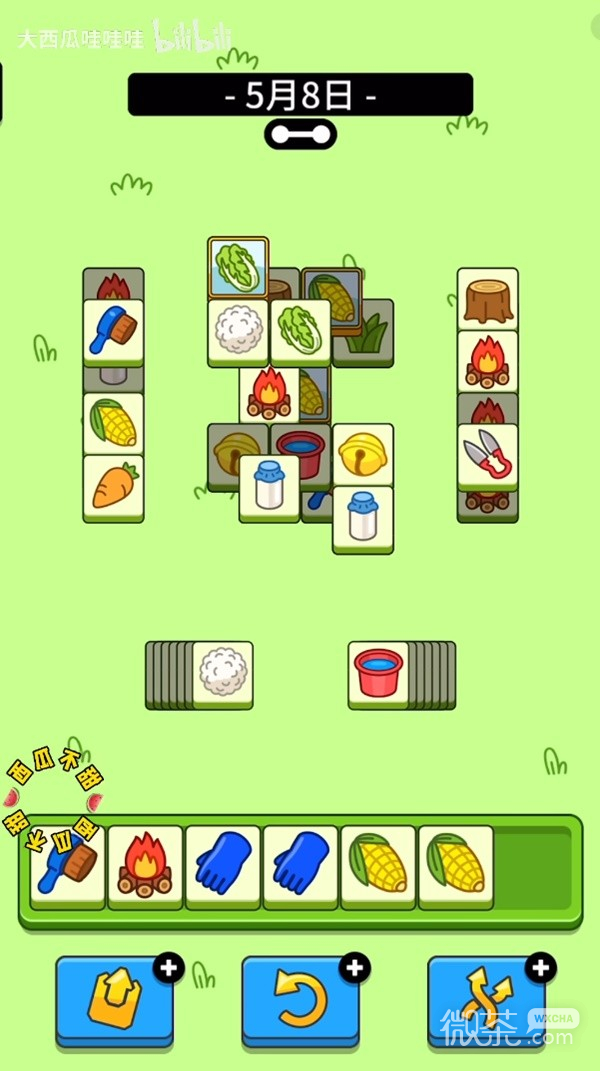The width and height of the screenshot is (600, 1071).
Task: Pick the highlighted cabbage tile with blue background
Action: point(238,266)
